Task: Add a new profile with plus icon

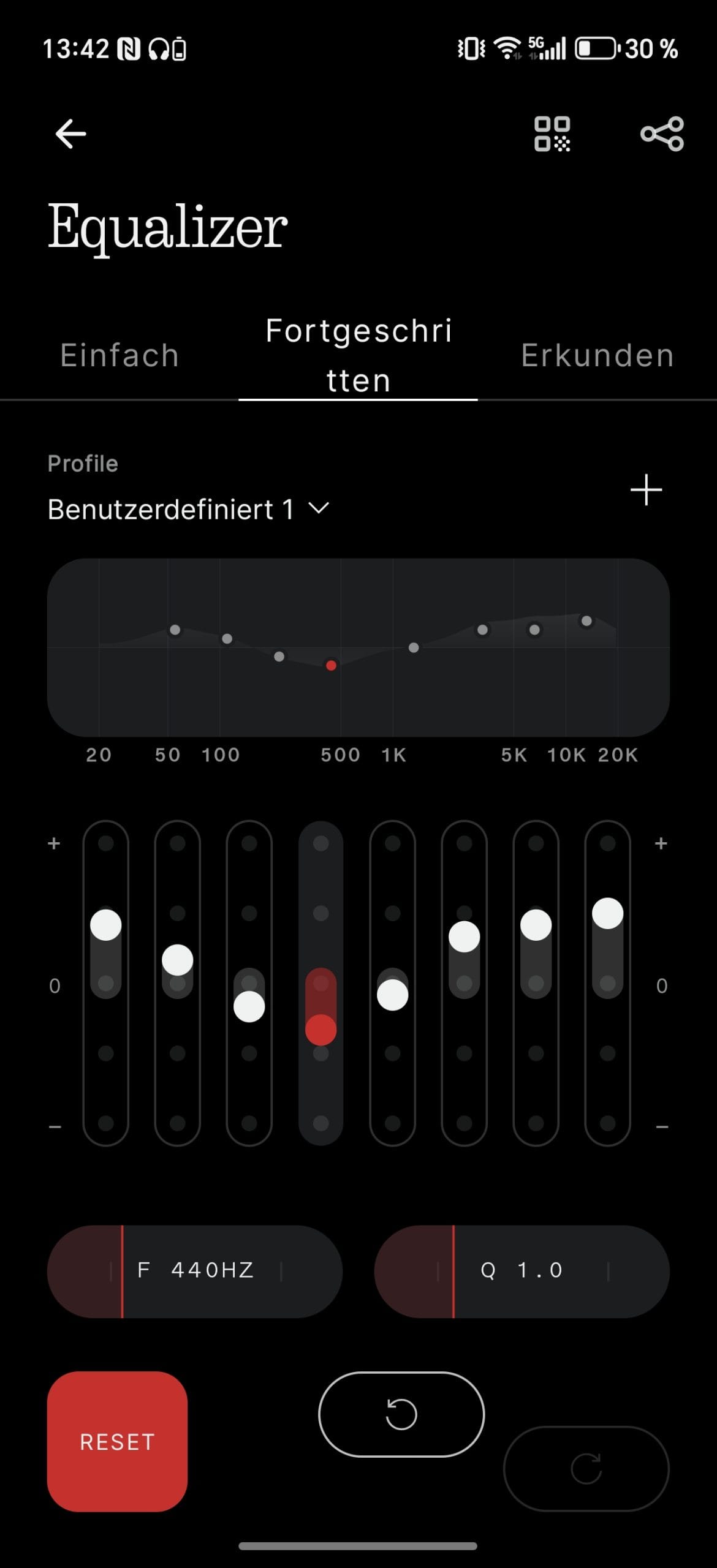Action: pyautogui.click(x=646, y=490)
